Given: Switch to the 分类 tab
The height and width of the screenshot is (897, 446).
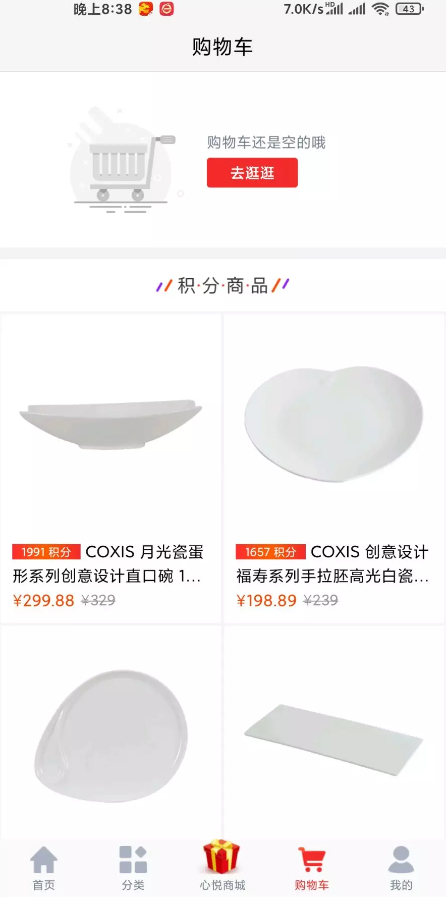Looking at the screenshot, I should pyautogui.click(x=133, y=868).
